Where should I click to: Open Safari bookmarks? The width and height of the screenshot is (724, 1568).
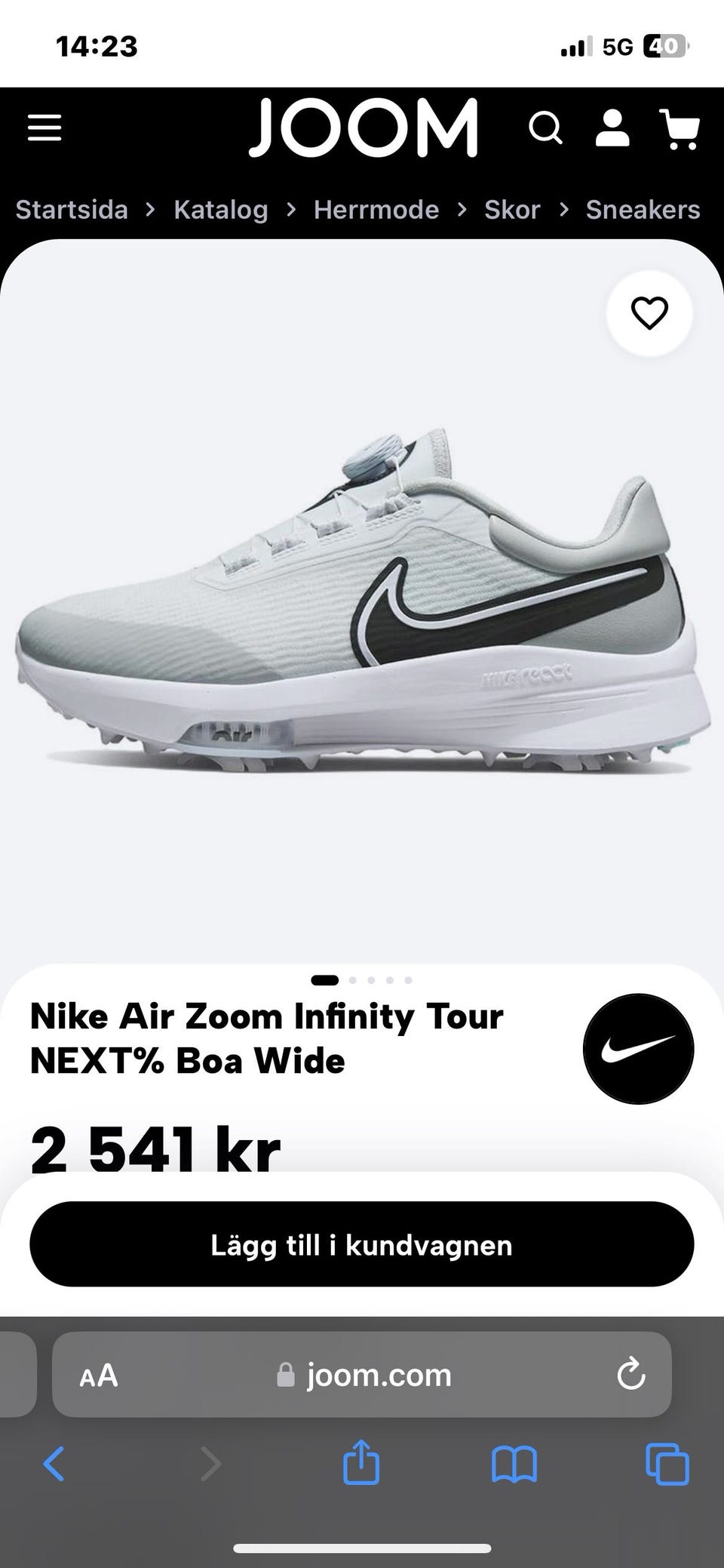[514, 1465]
